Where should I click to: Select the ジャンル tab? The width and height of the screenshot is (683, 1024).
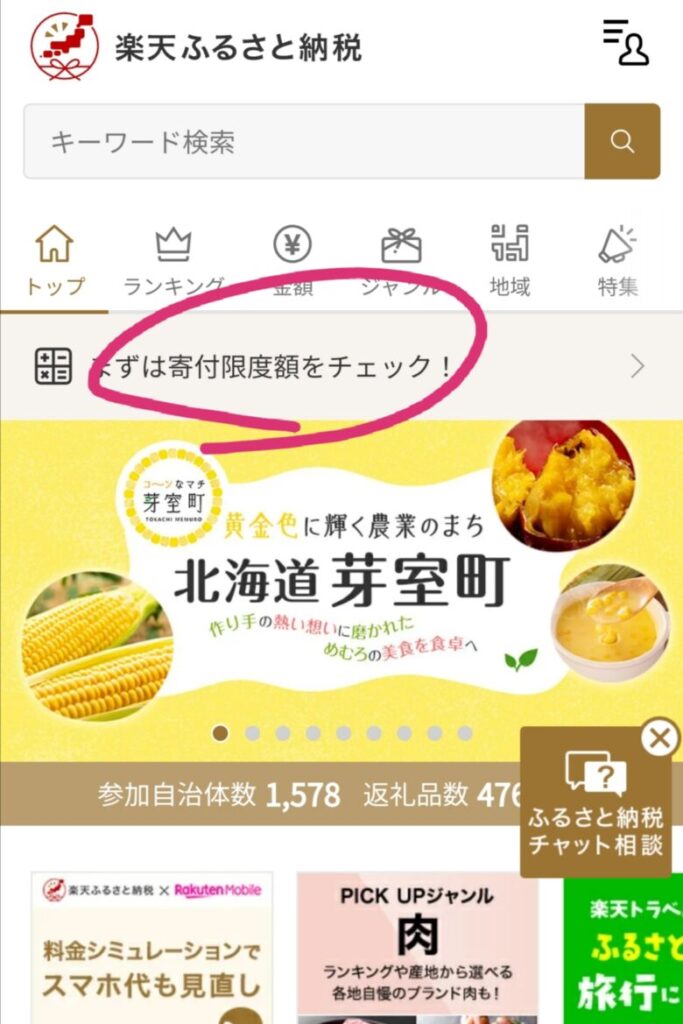(401, 262)
